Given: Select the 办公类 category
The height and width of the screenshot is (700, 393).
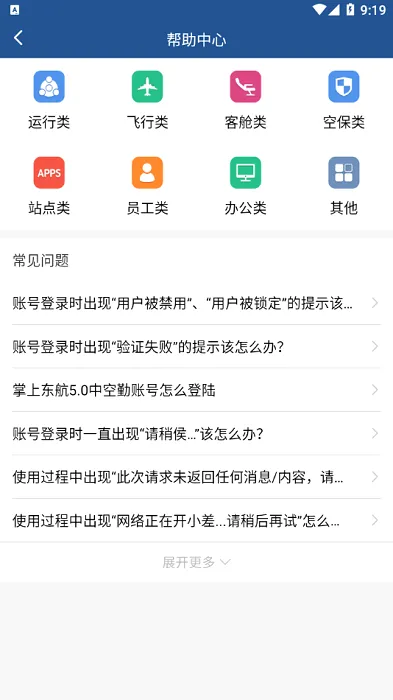Looking at the screenshot, I should (246, 186).
